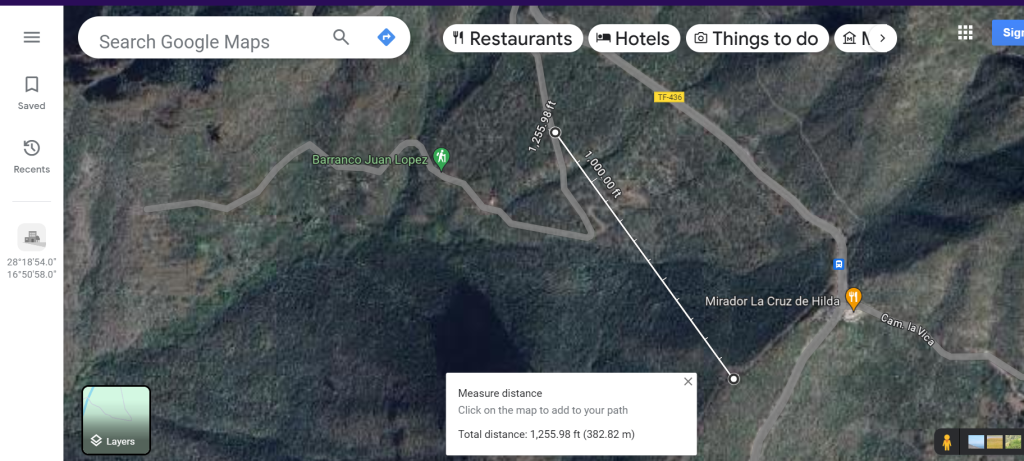The height and width of the screenshot is (461, 1024).
Task: Select the Hotels chip
Action: (x=634, y=39)
